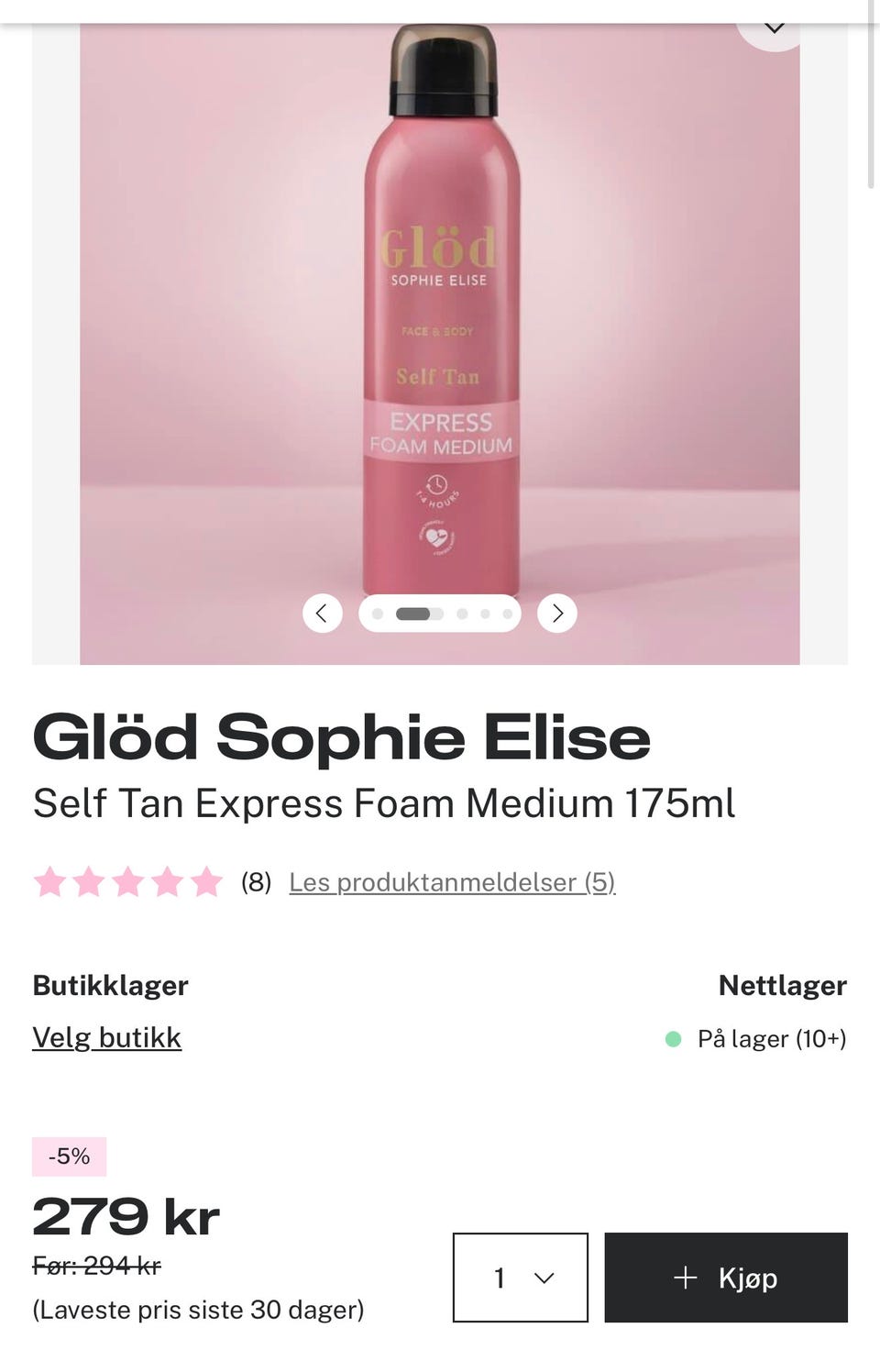The image size is (880, 1372).
Task: Expand the quantity selector chevron
Action: coord(544,1277)
